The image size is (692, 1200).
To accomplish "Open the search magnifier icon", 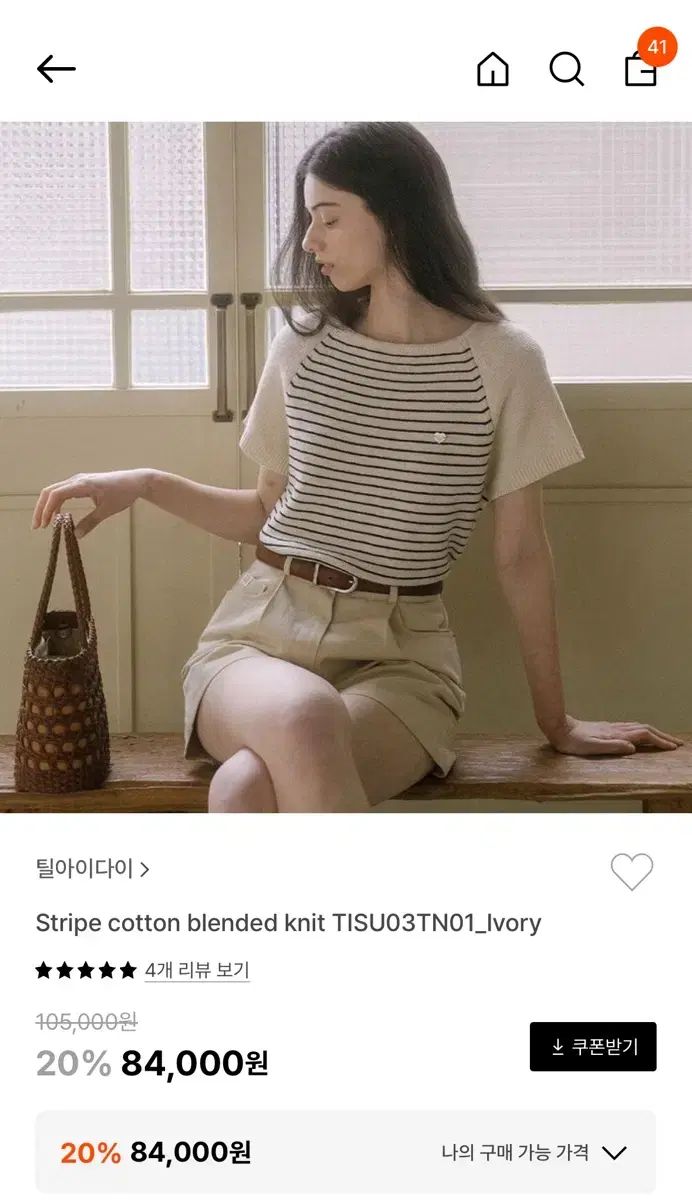I will (566, 69).
